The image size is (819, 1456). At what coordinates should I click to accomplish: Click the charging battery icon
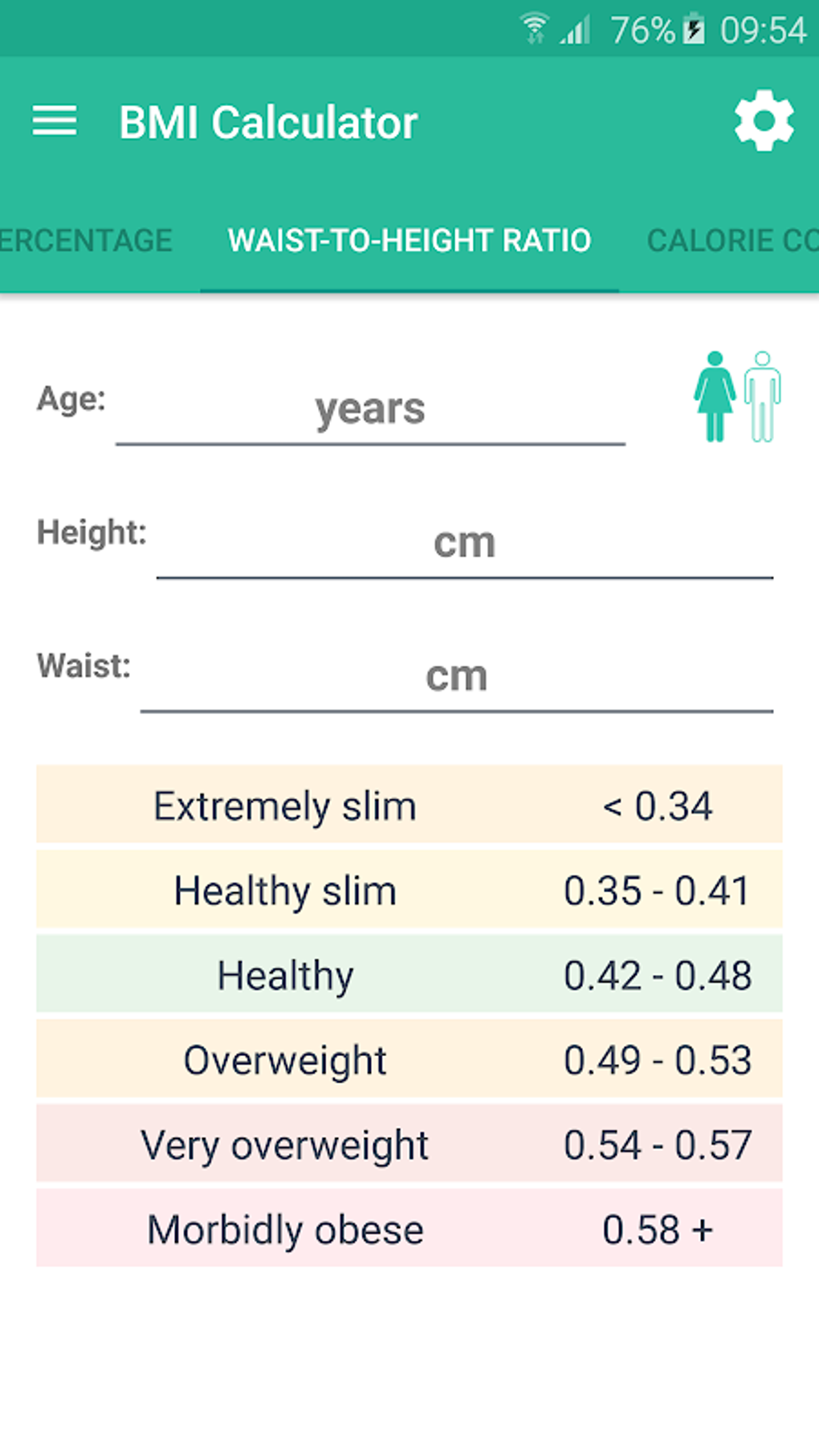692,31
